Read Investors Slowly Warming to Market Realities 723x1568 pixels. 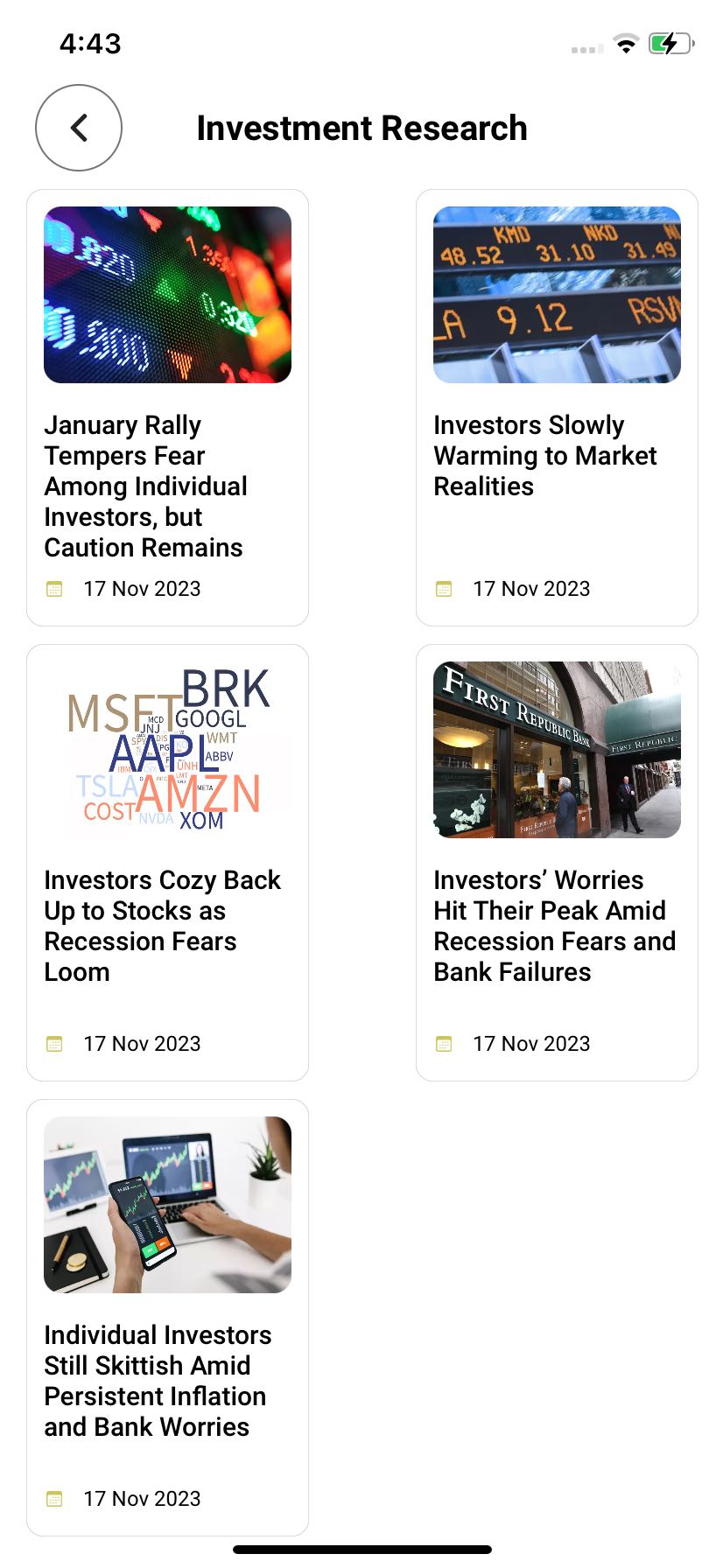point(544,455)
